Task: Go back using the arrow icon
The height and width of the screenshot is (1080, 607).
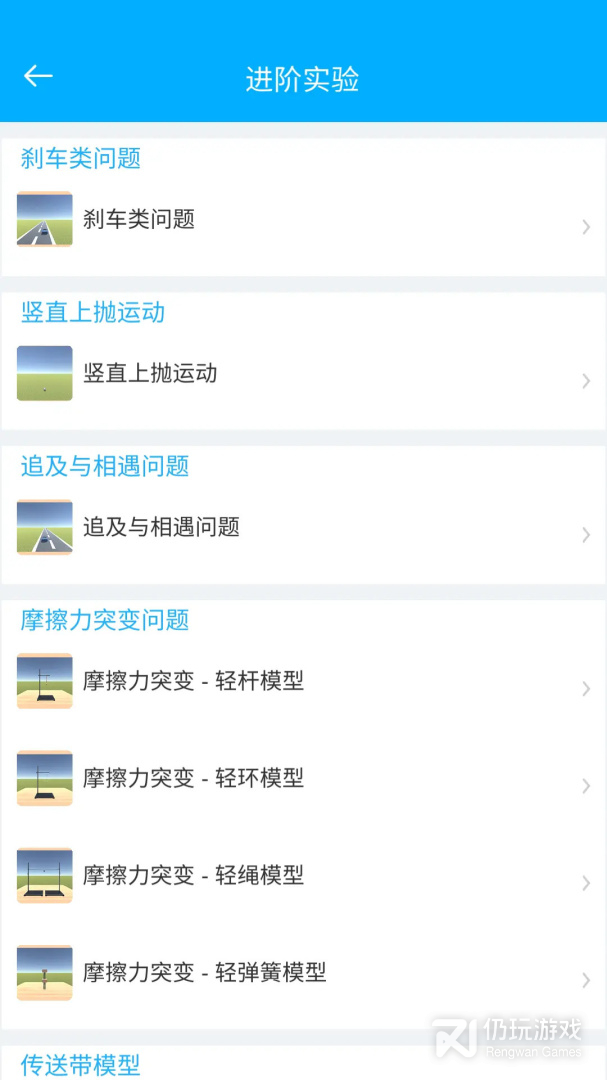Action: pyautogui.click(x=38, y=77)
